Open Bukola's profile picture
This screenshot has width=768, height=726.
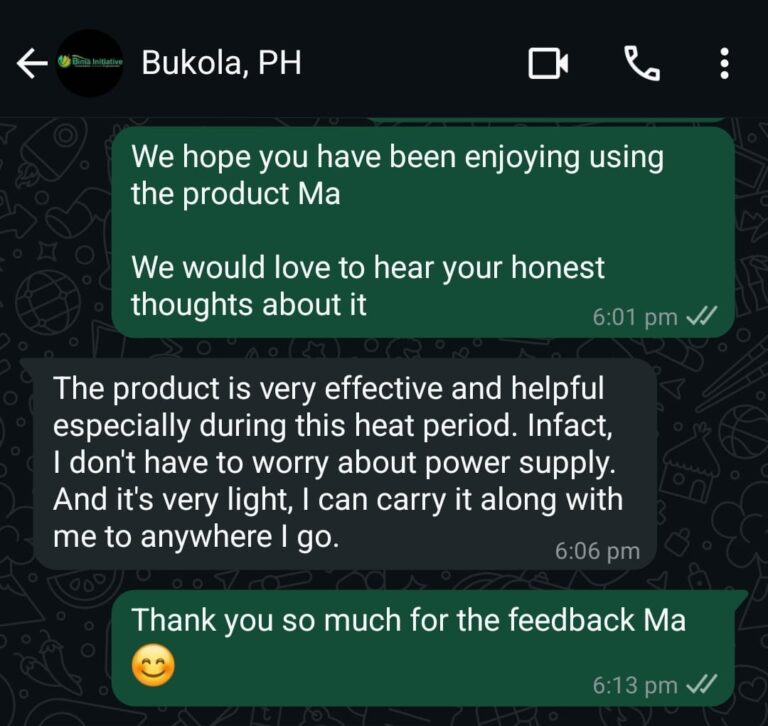pyautogui.click(x=91, y=63)
